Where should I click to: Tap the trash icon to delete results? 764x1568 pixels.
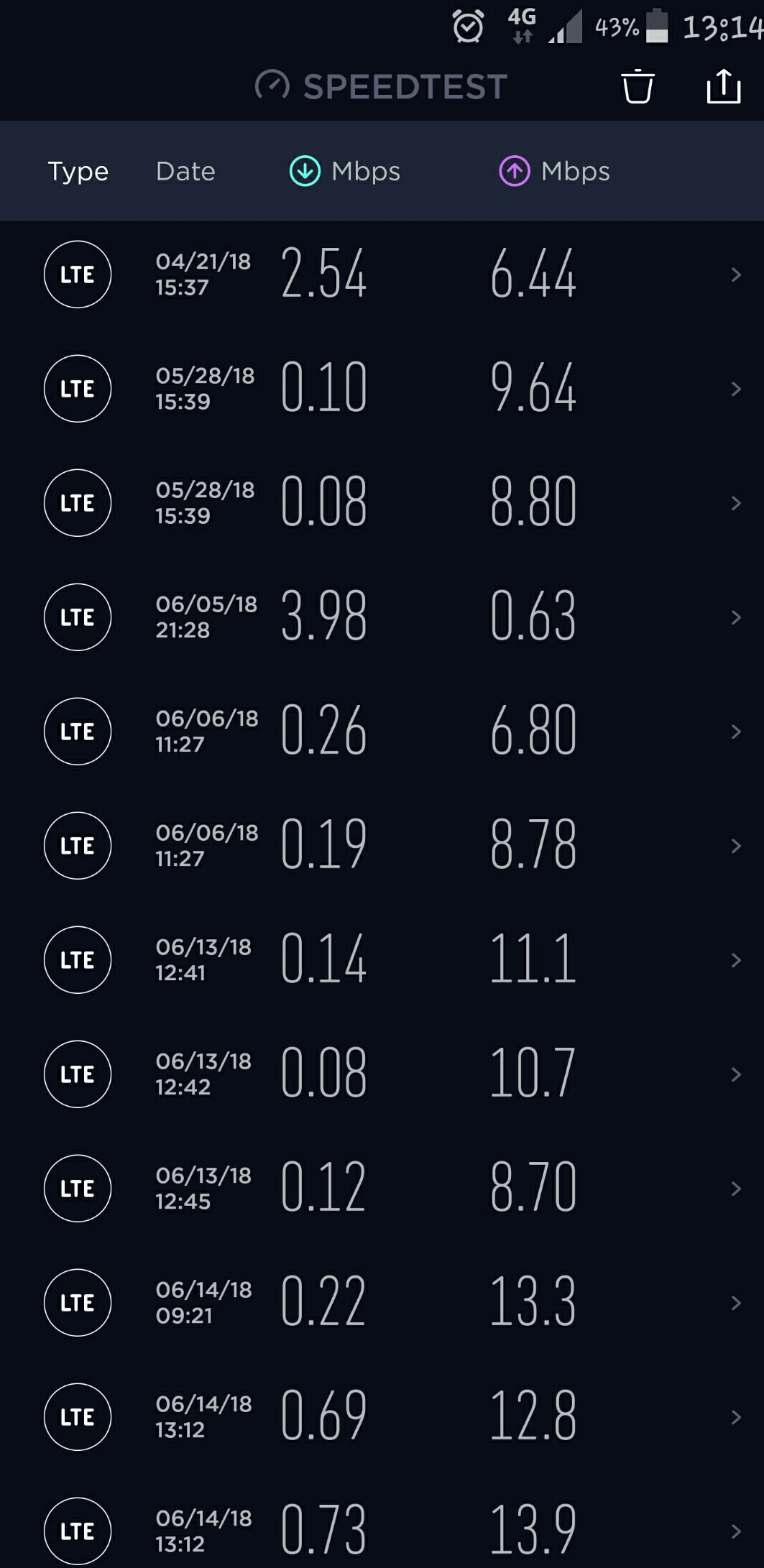[638, 86]
